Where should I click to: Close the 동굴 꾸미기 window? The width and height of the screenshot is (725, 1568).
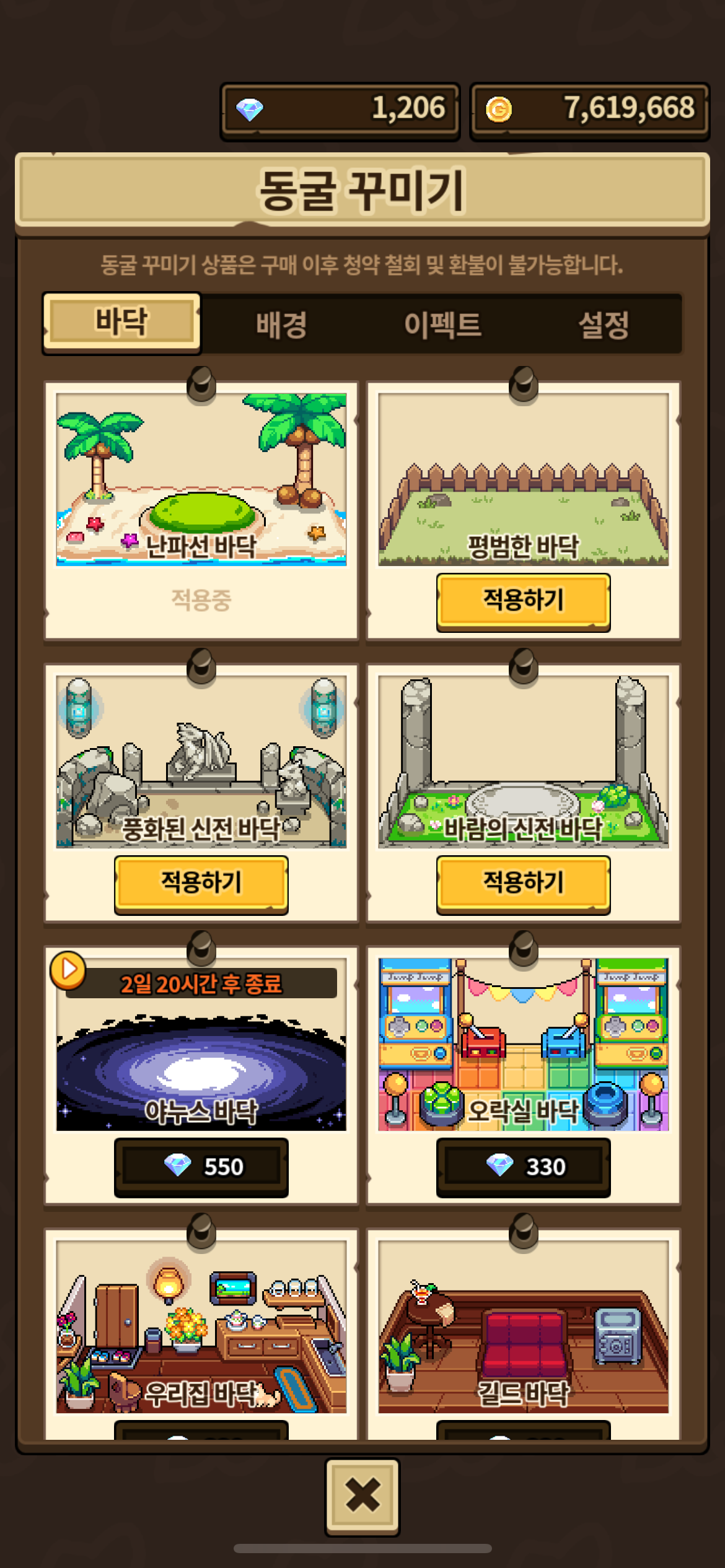[x=362, y=1496]
